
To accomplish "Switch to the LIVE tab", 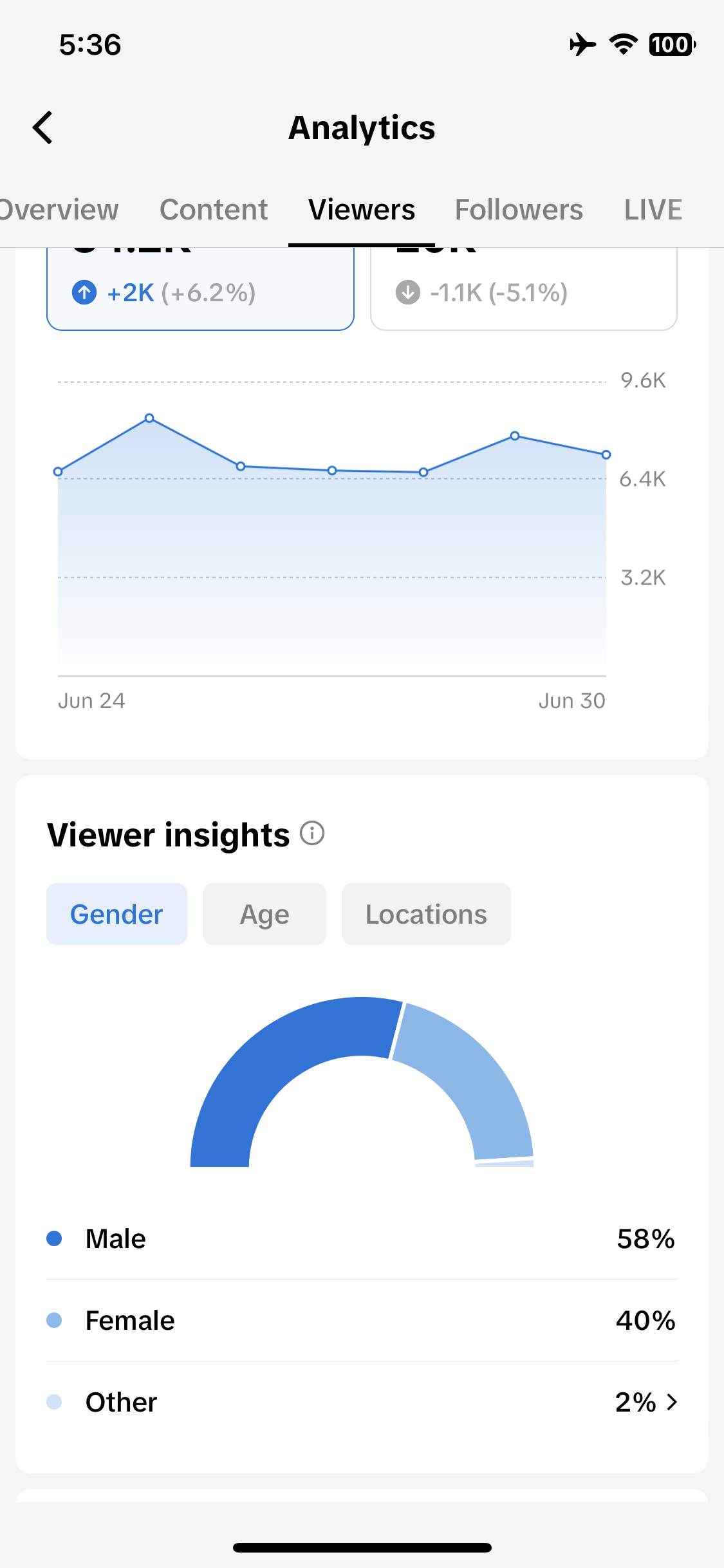I will point(653,210).
